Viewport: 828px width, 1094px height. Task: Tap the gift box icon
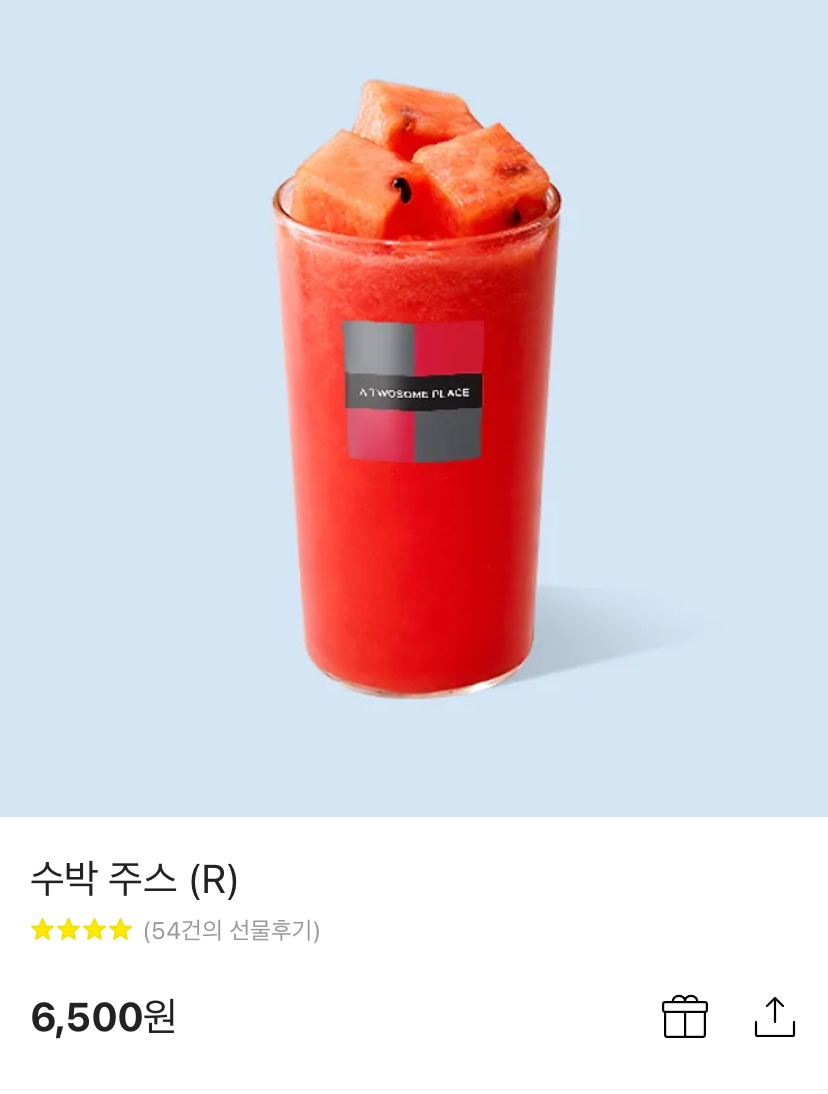(x=685, y=1016)
